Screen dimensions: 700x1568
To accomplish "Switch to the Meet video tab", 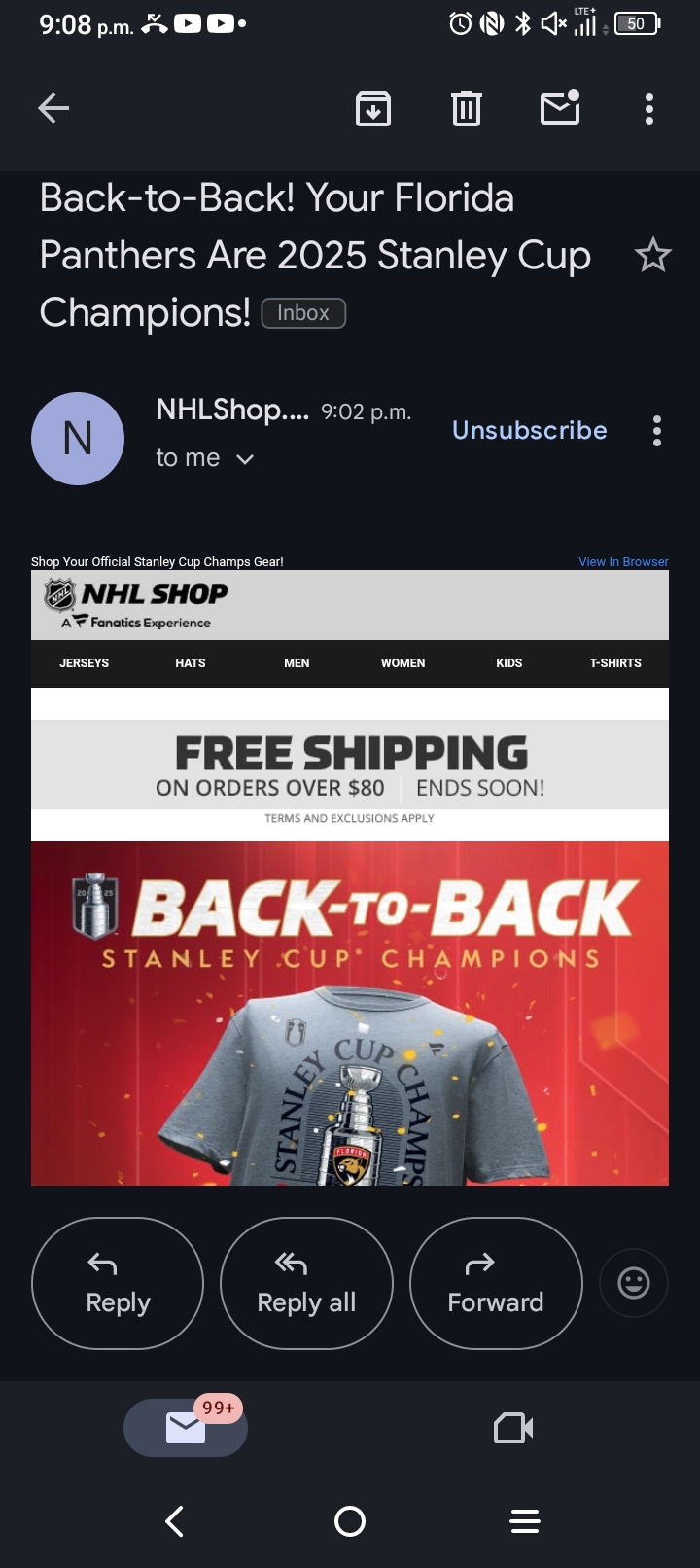I will (513, 1428).
